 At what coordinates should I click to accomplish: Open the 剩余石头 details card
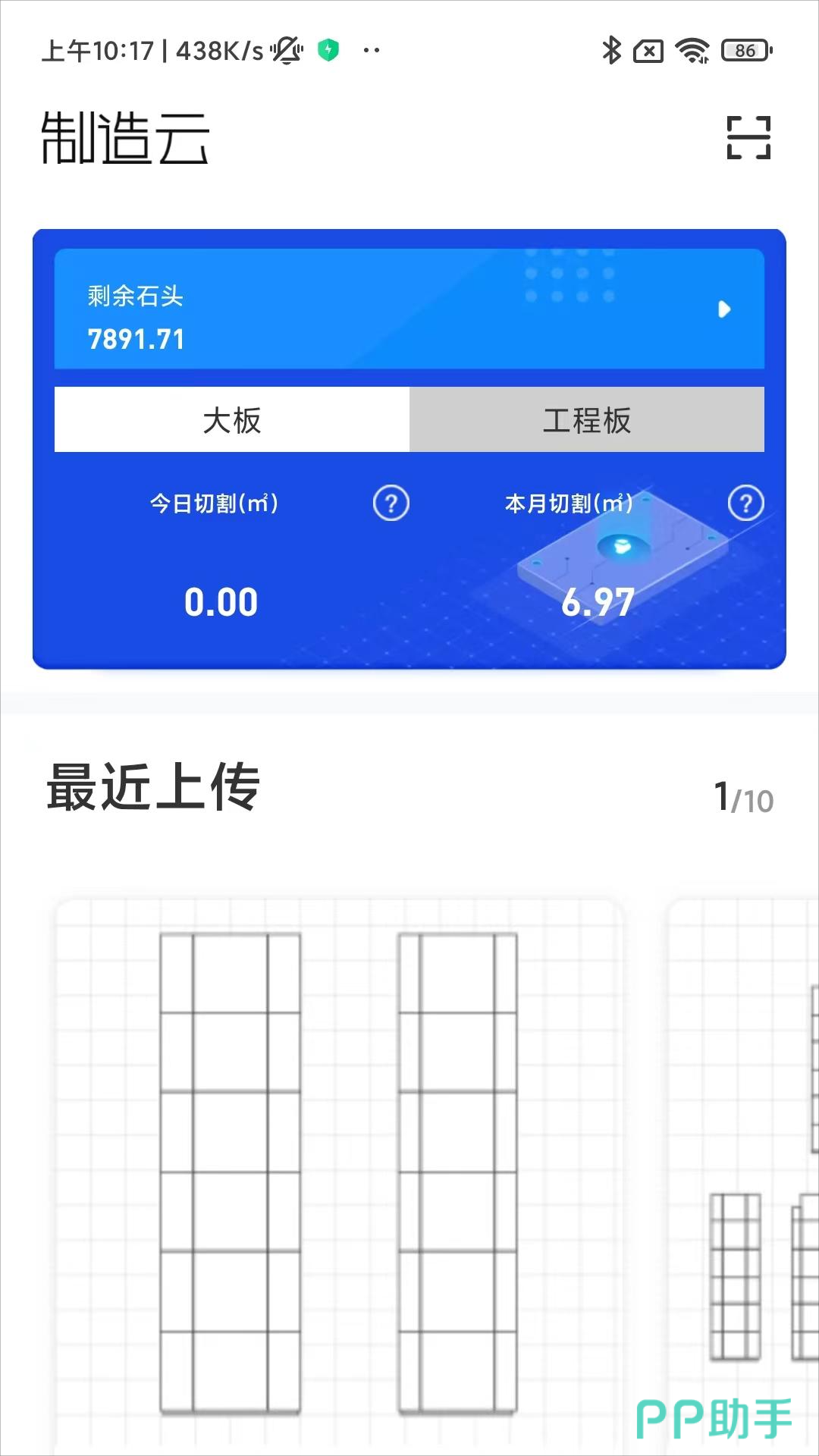(409, 309)
